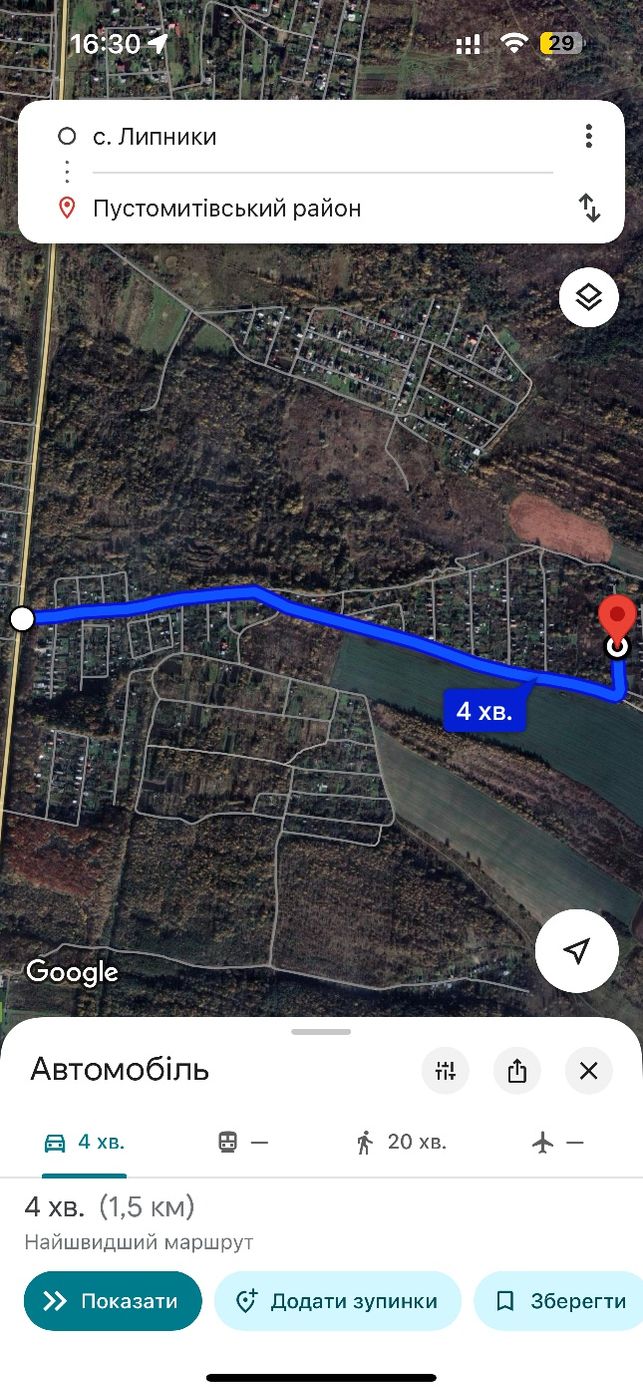Tap the Показати button

pyautogui.click(x=113, y=1301)
